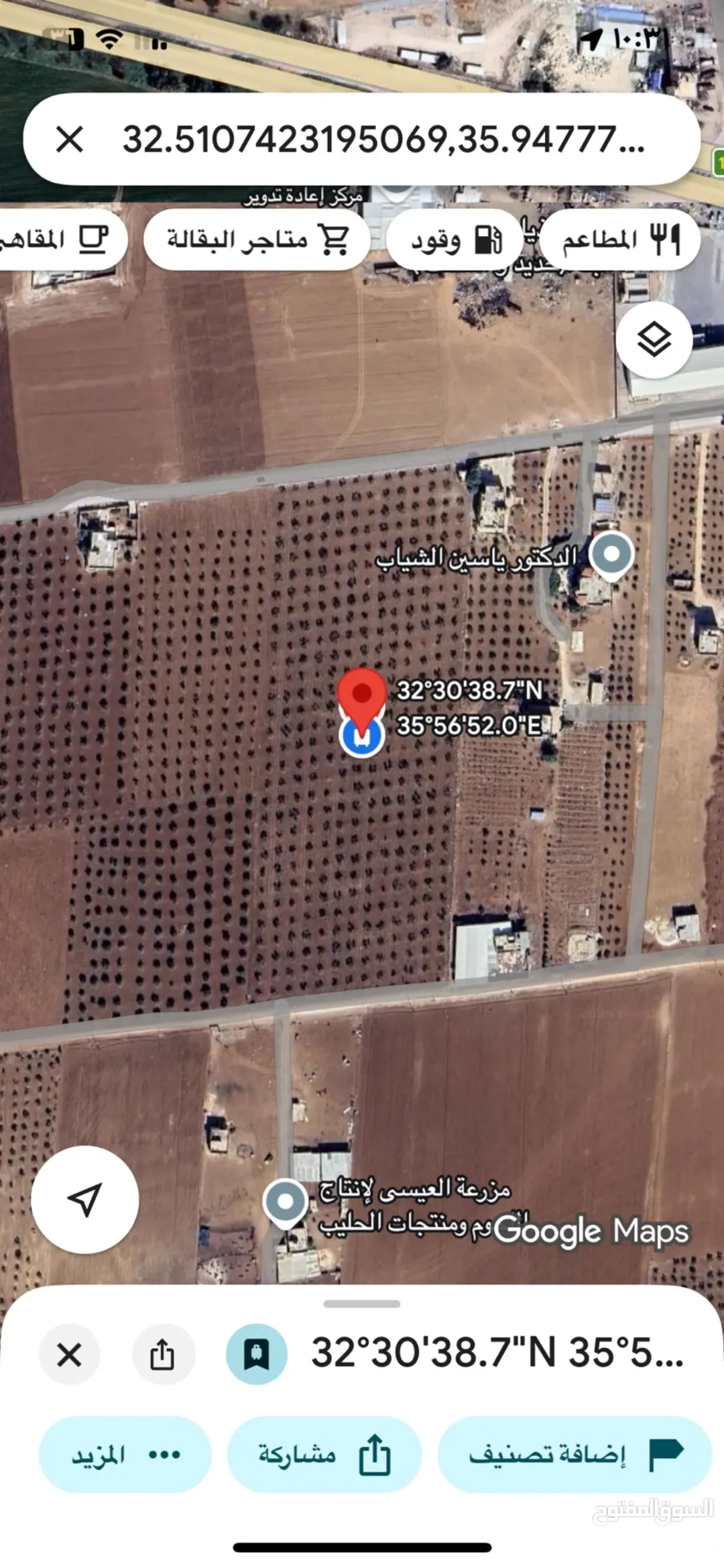Open the map layers selector

click(654, 339)
